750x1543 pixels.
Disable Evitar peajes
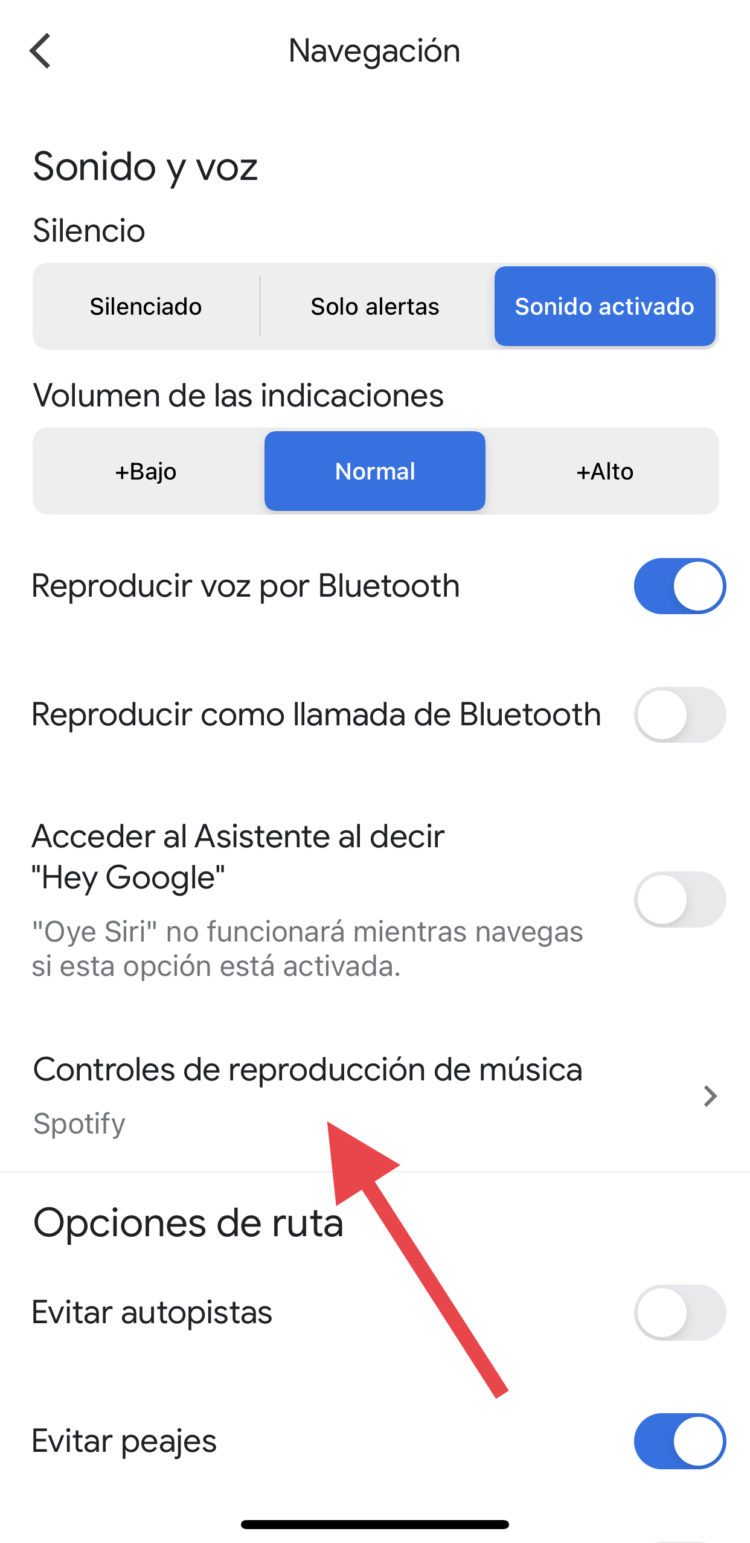679,1441
